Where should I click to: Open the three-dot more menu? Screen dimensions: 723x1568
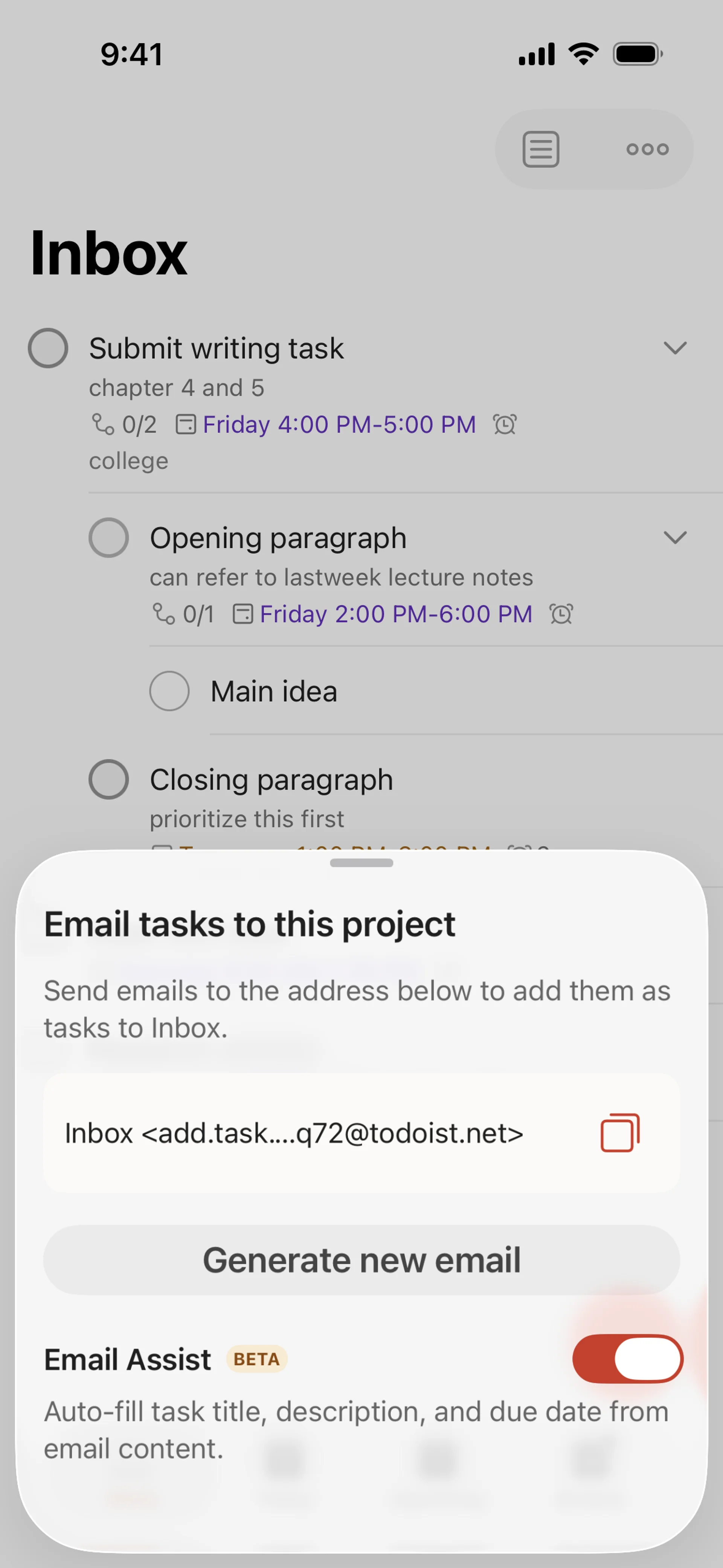point(648,149)
